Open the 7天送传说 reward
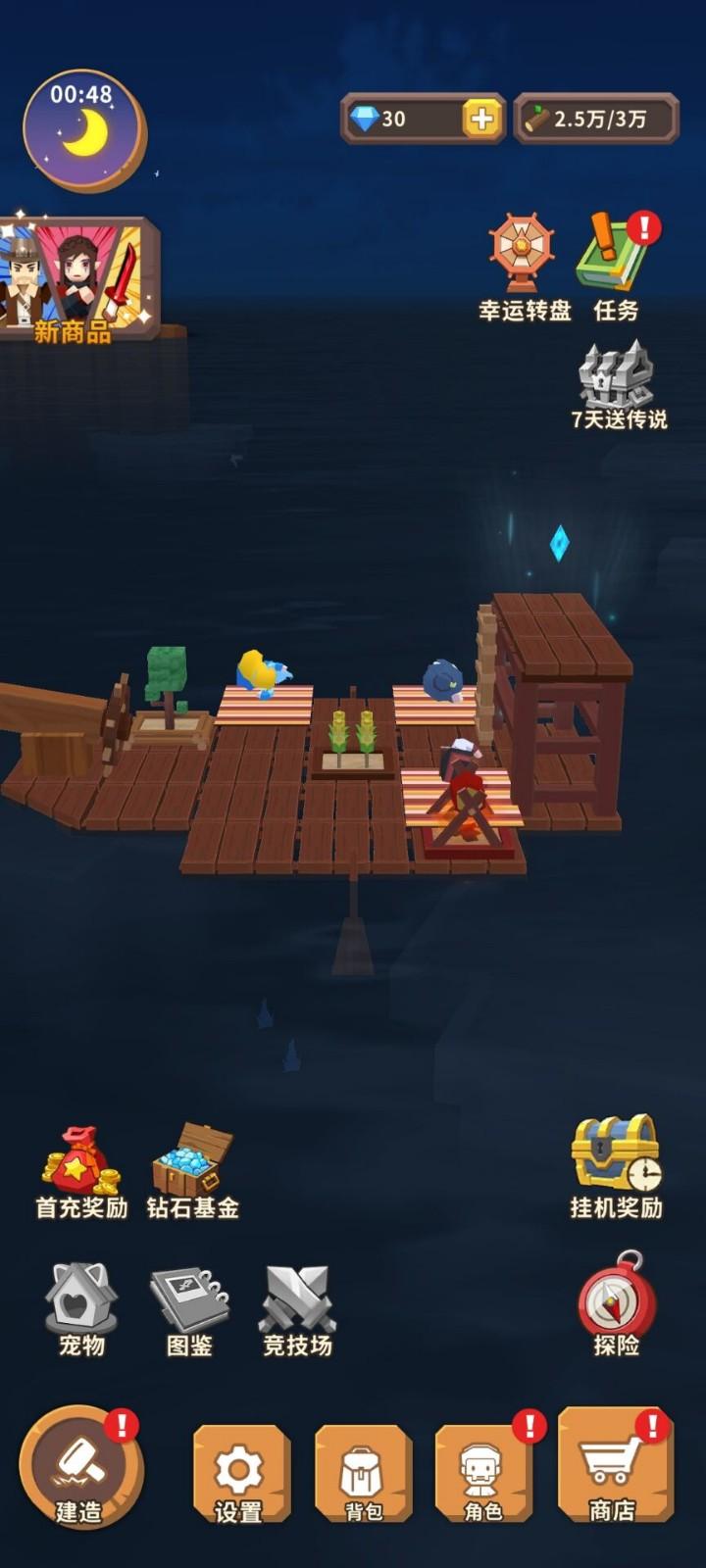Screen dimensions: 706x1568 click(618, 384)
